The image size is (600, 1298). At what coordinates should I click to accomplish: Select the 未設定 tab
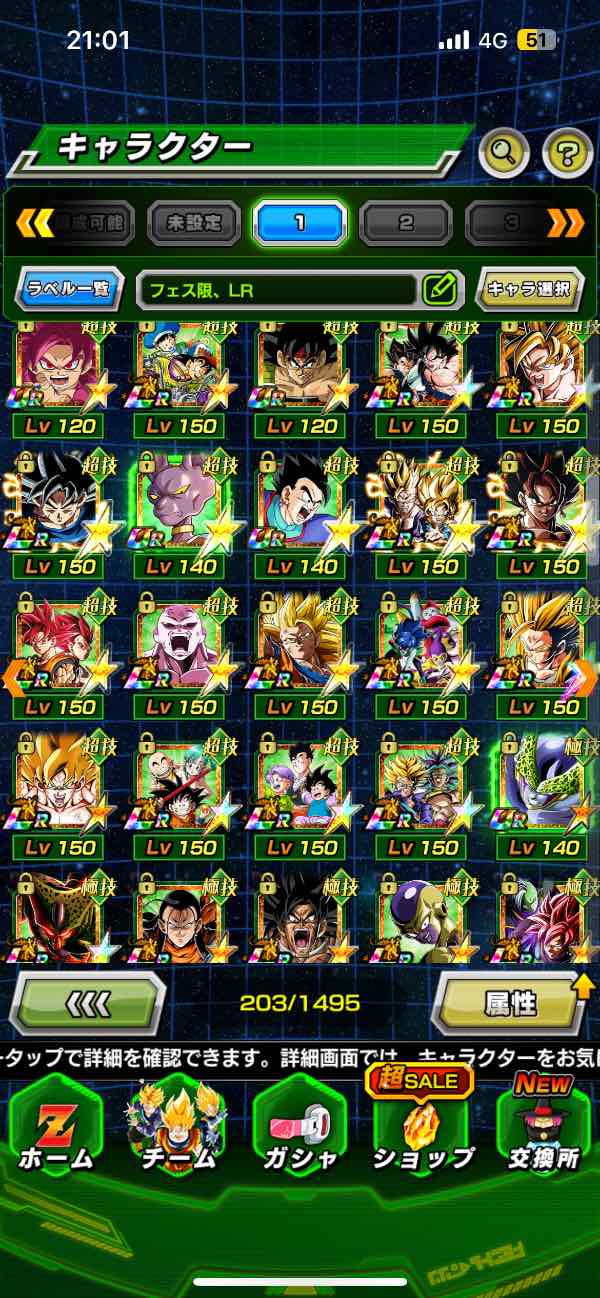(194, 223)
